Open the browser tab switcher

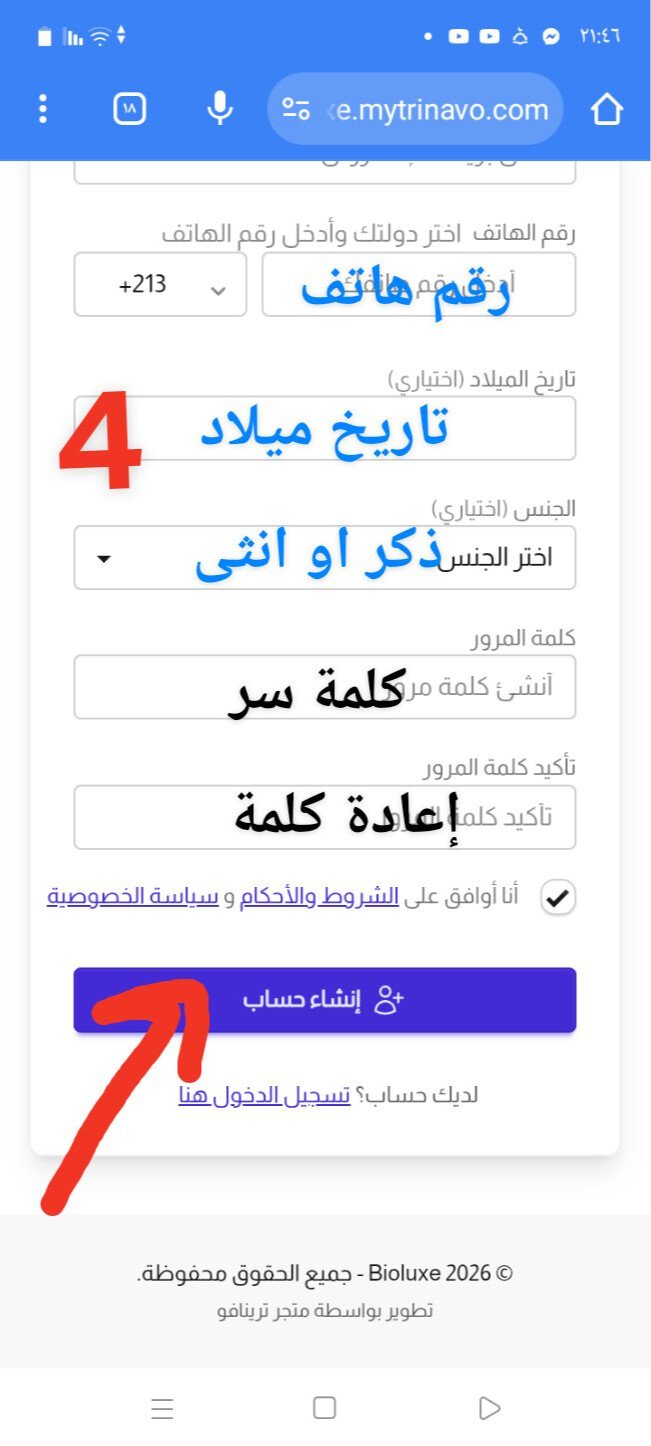tap(130, 108)
